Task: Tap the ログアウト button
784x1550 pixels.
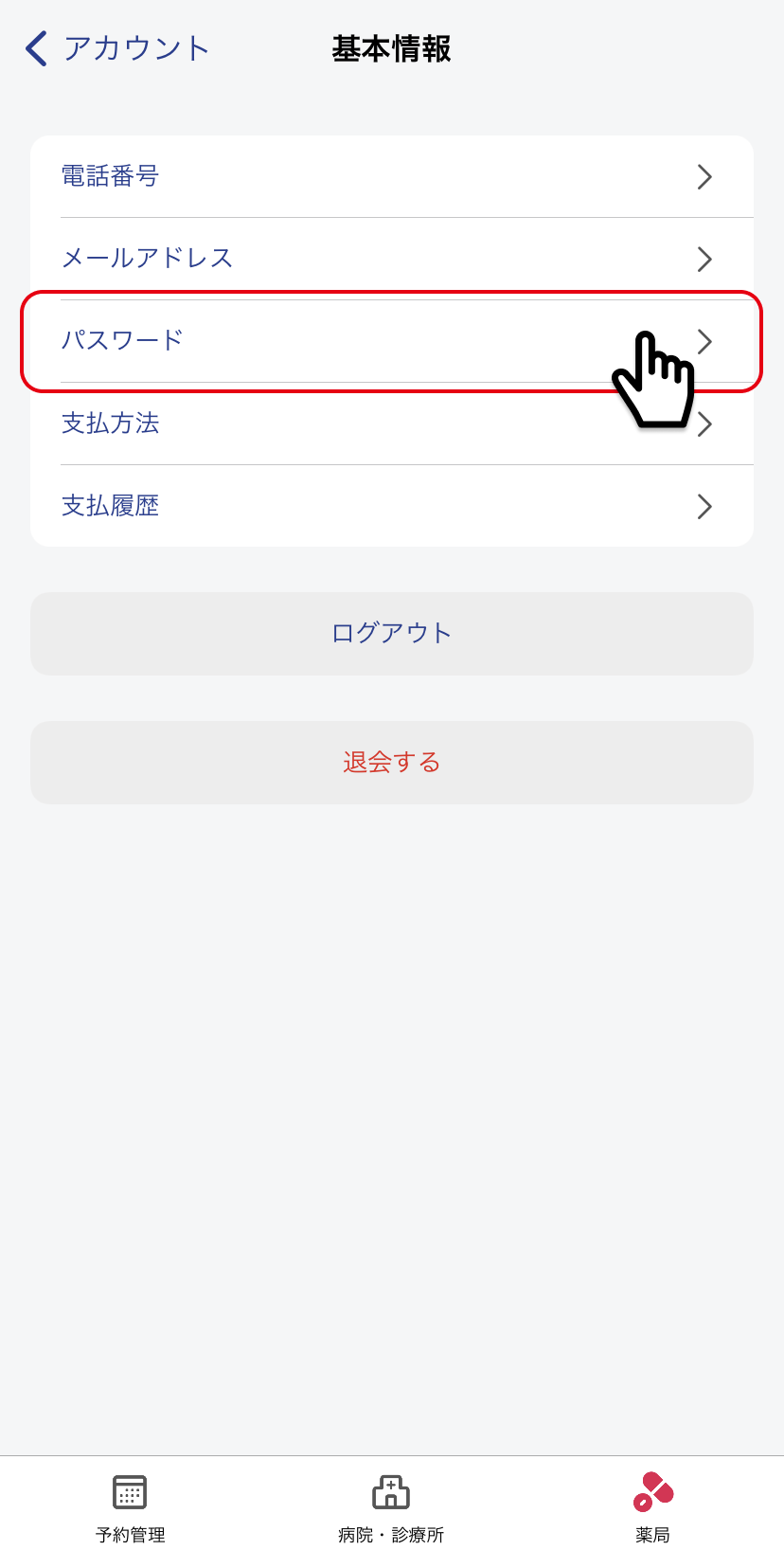Action: coord(392,634)
